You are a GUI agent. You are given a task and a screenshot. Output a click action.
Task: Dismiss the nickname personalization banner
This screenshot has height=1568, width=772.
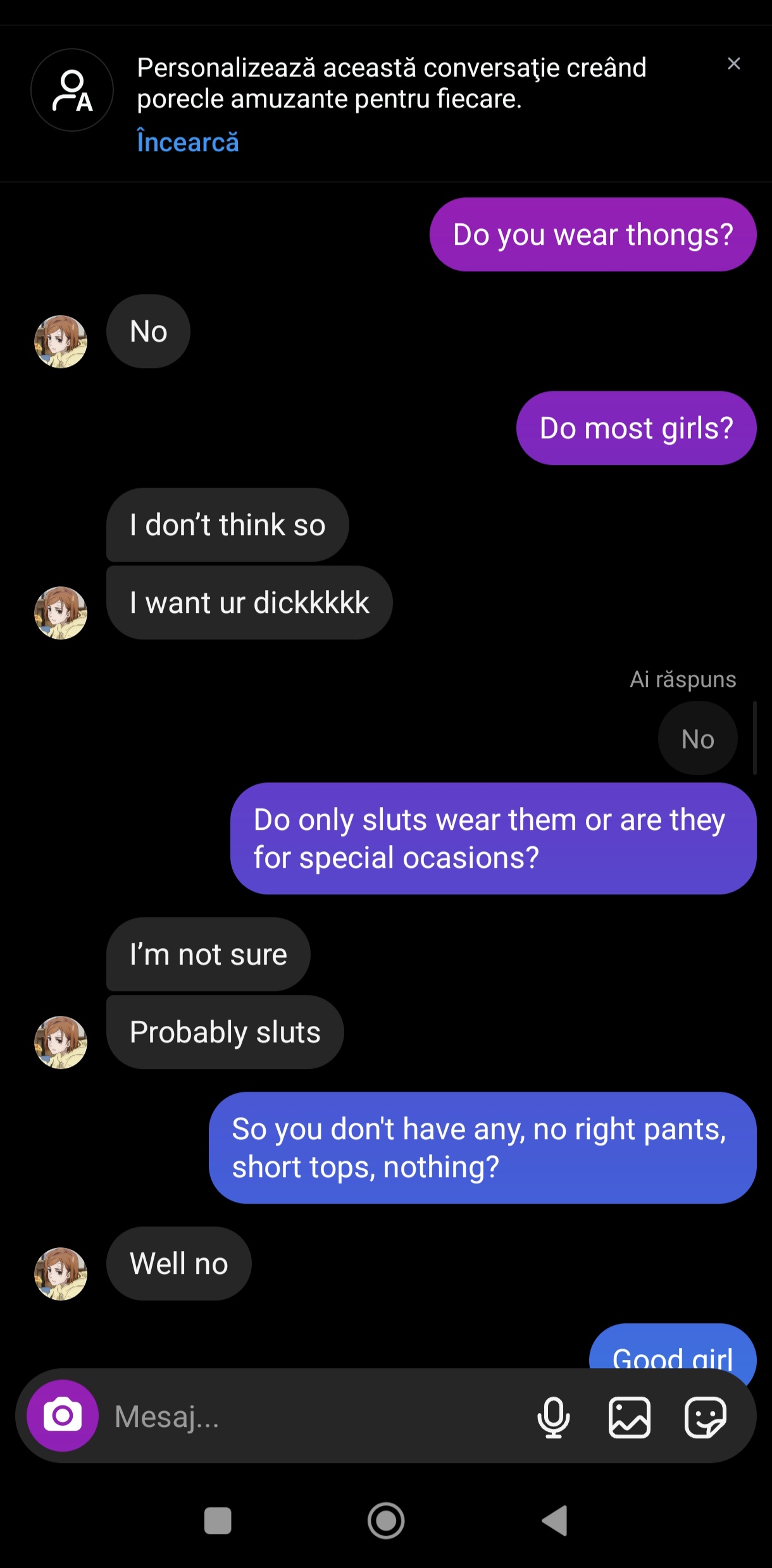[733, 64]
